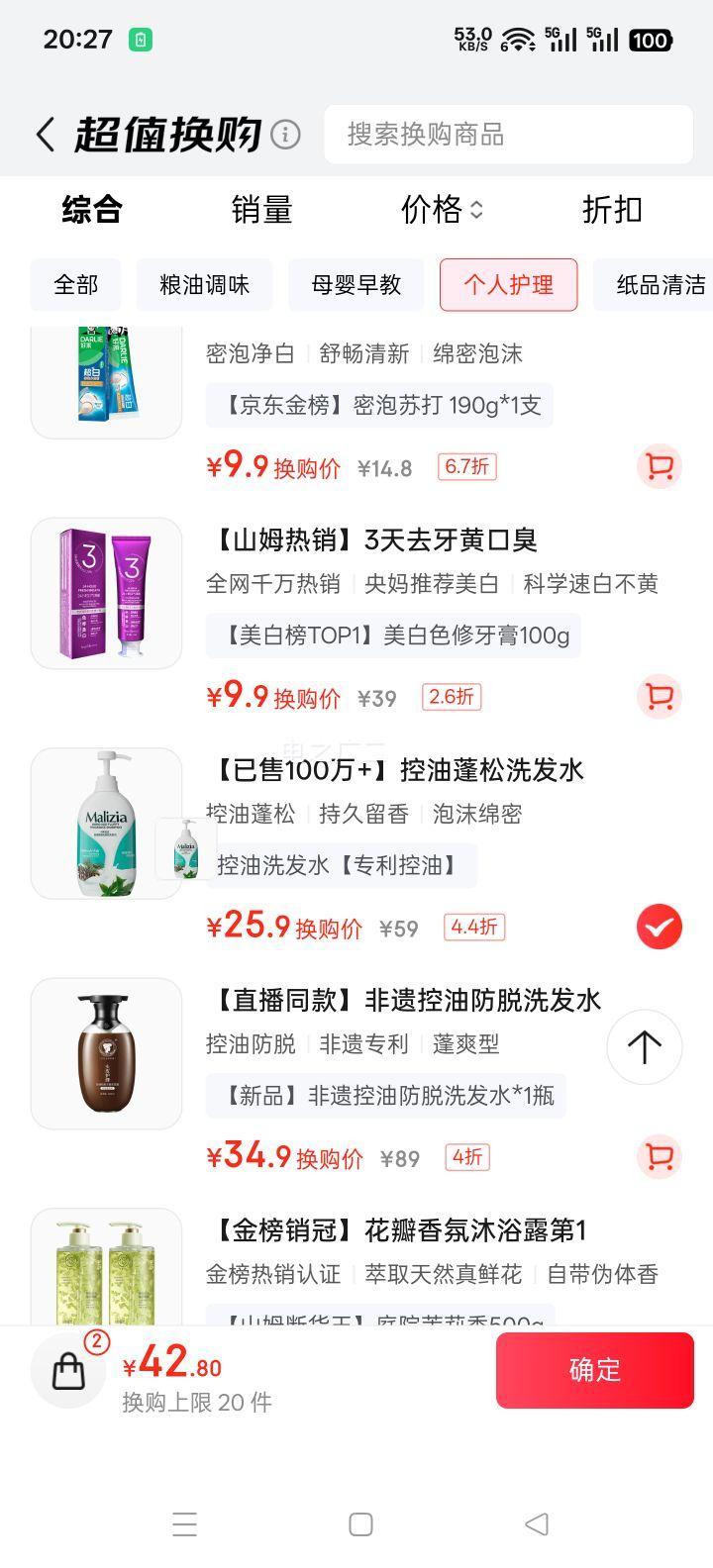
Task: Enable the 全部 category filter
Action: (x=74, y=285)
